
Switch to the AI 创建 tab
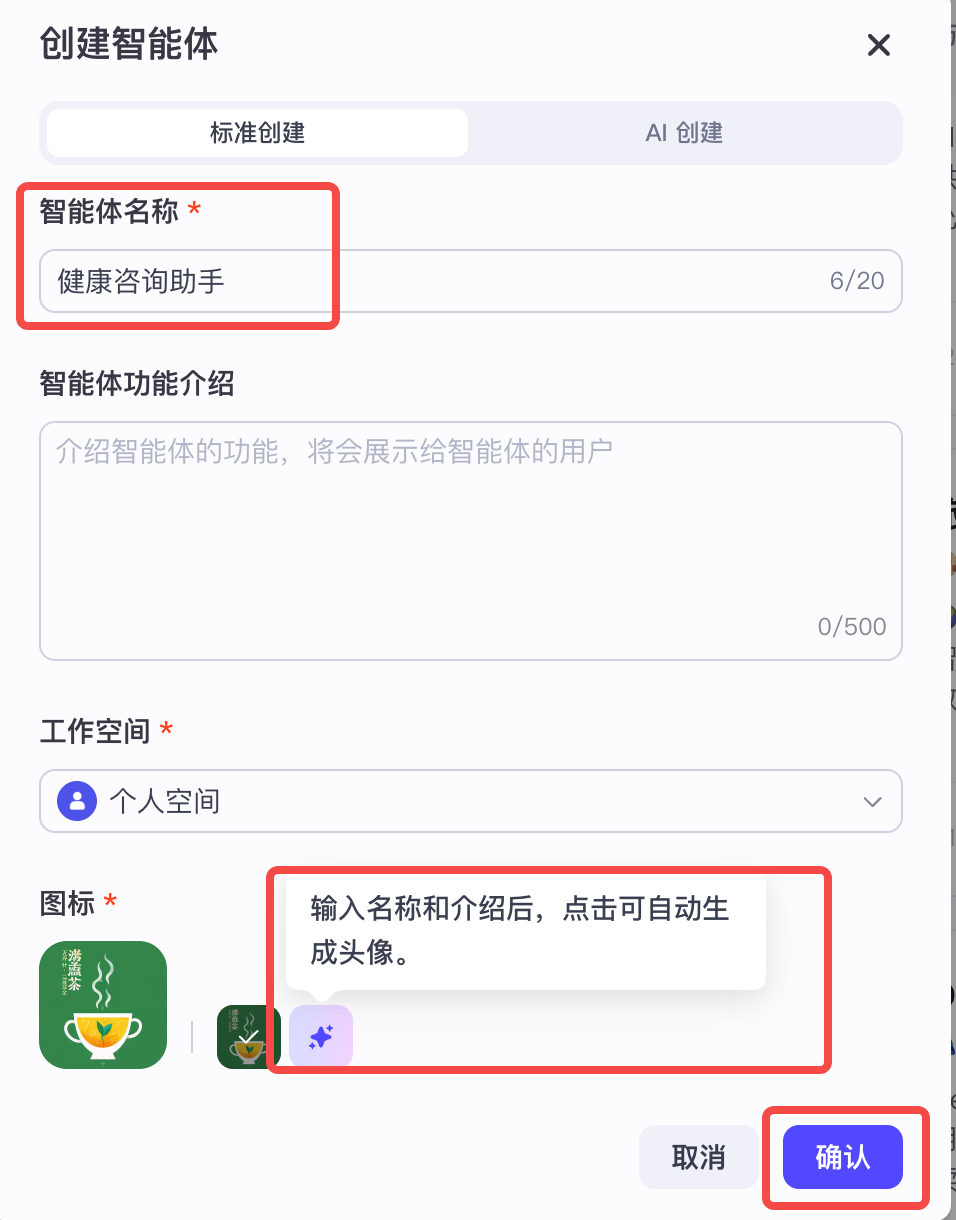point(684,133)
